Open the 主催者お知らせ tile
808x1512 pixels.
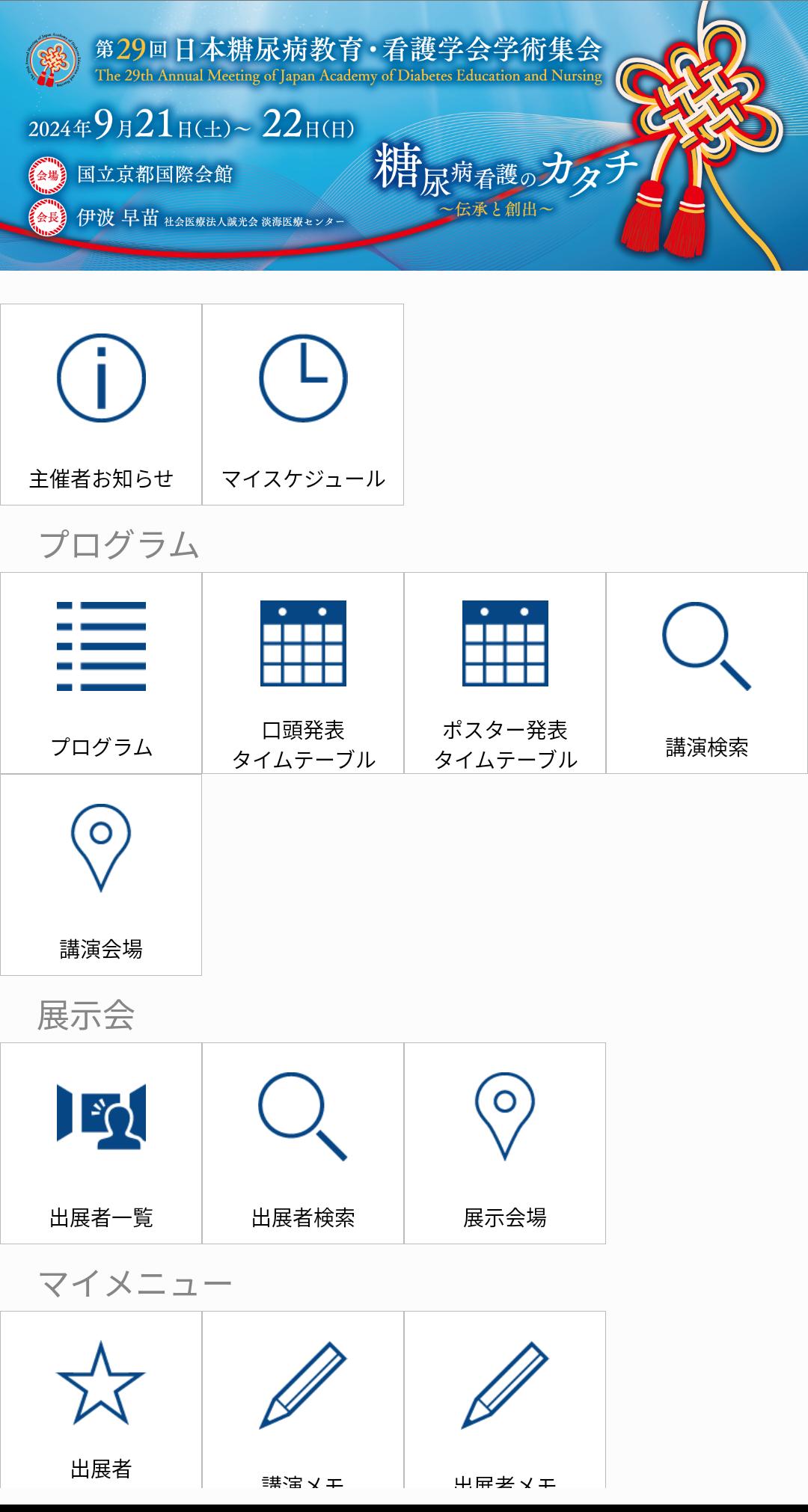101,405
